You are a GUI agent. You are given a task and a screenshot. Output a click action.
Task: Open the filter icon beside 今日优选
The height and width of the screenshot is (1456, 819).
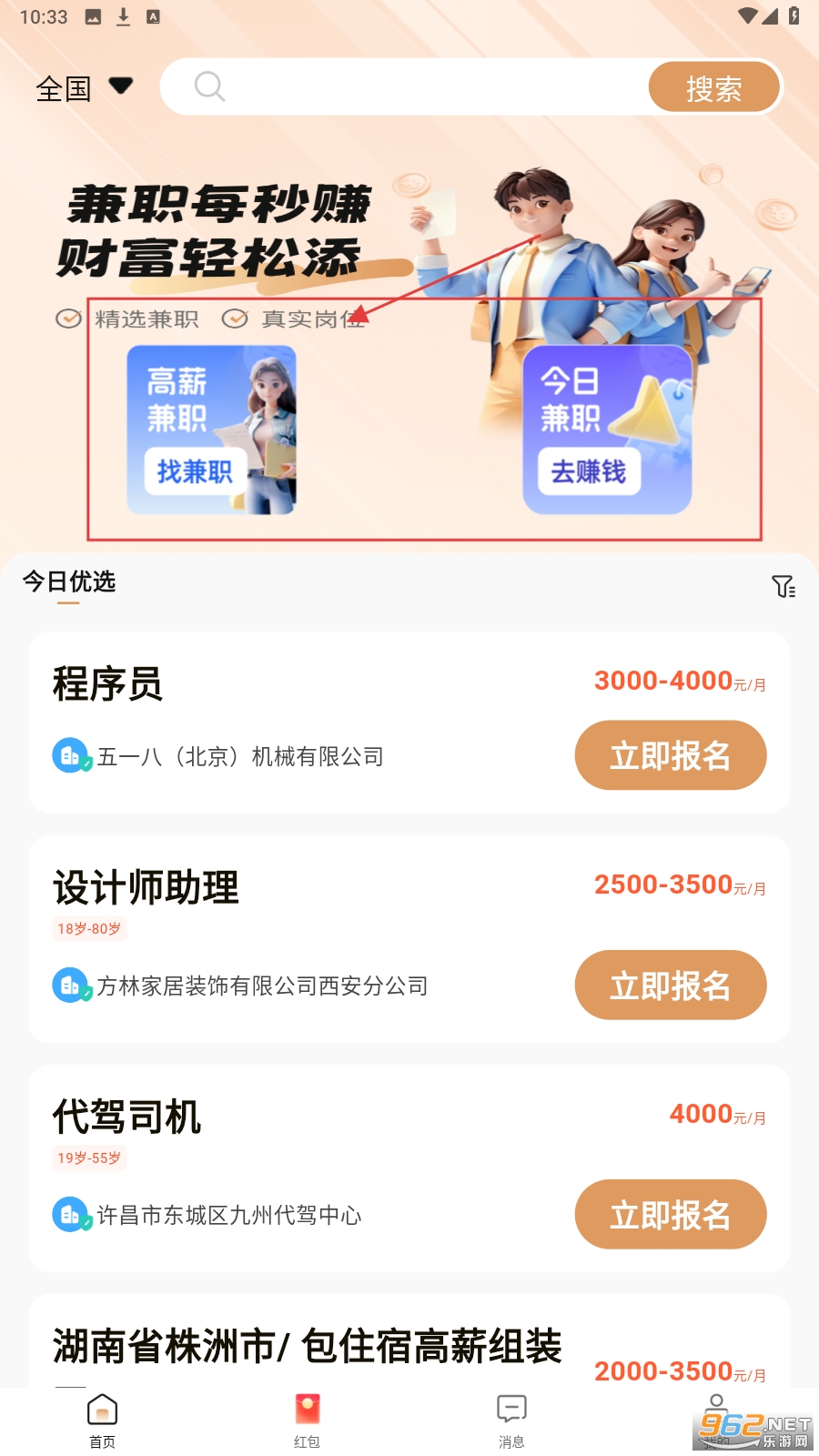[783, 586]
